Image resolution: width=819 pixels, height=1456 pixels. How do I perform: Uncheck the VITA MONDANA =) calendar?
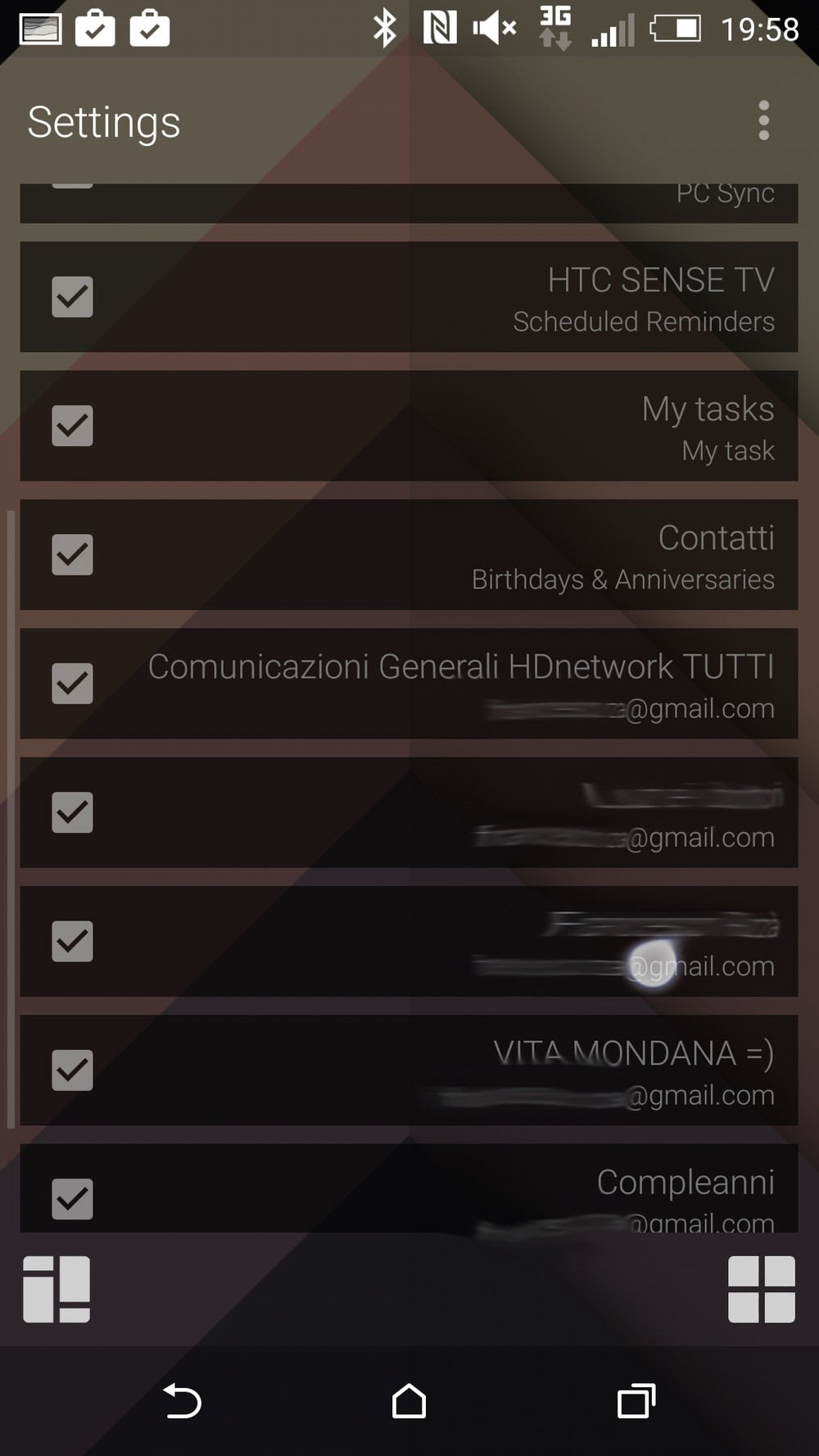[x=72, y=1070]
